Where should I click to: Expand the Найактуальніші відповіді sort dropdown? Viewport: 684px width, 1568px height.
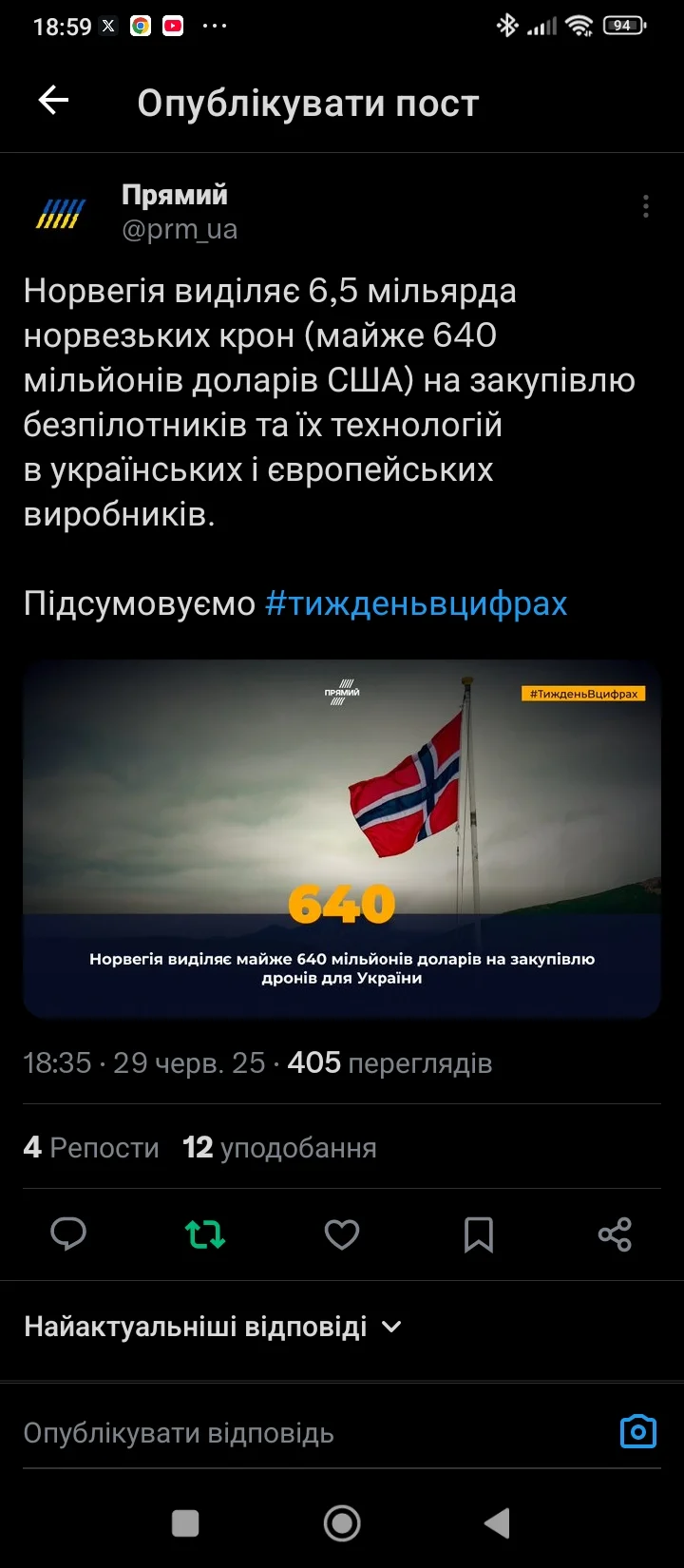[214, 1327]
